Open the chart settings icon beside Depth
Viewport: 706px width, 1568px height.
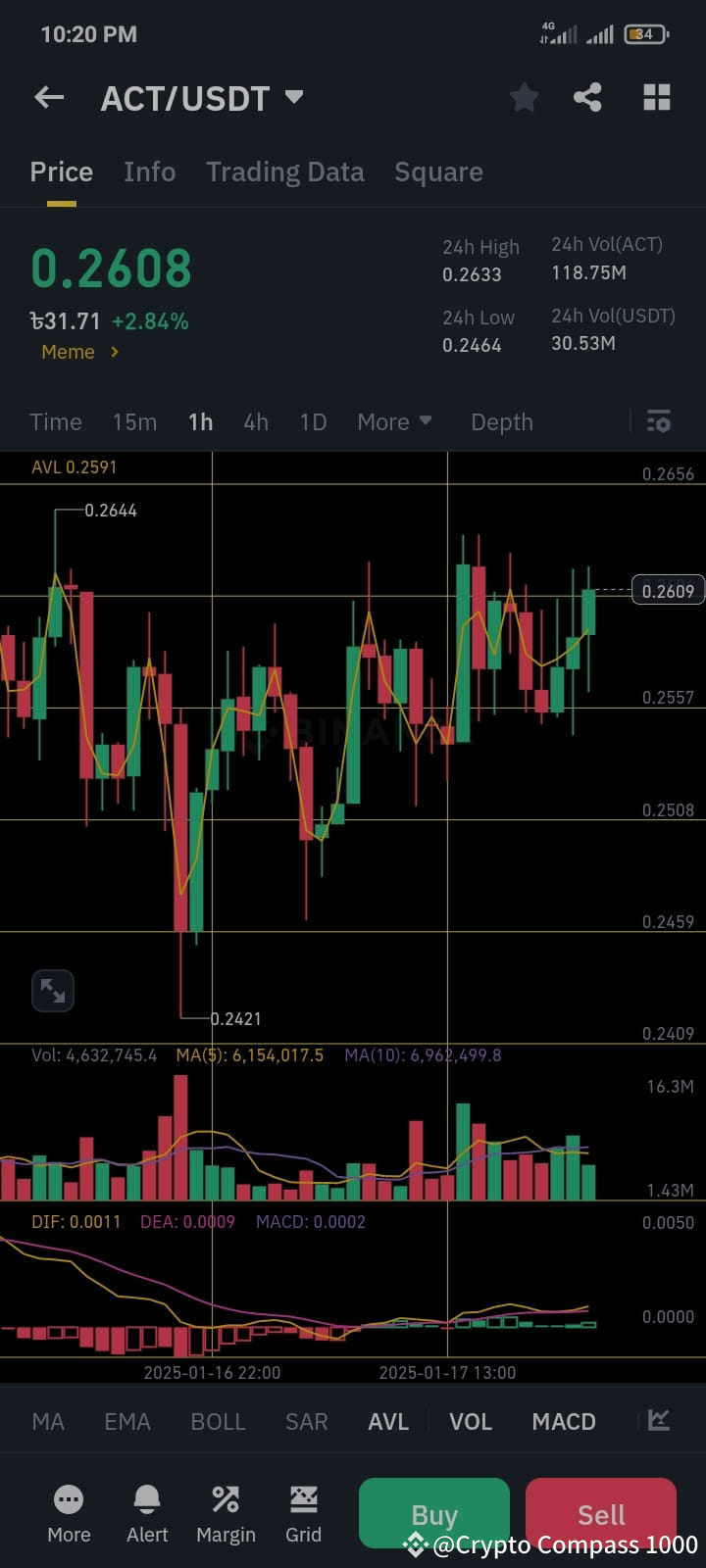pos(658,421)
